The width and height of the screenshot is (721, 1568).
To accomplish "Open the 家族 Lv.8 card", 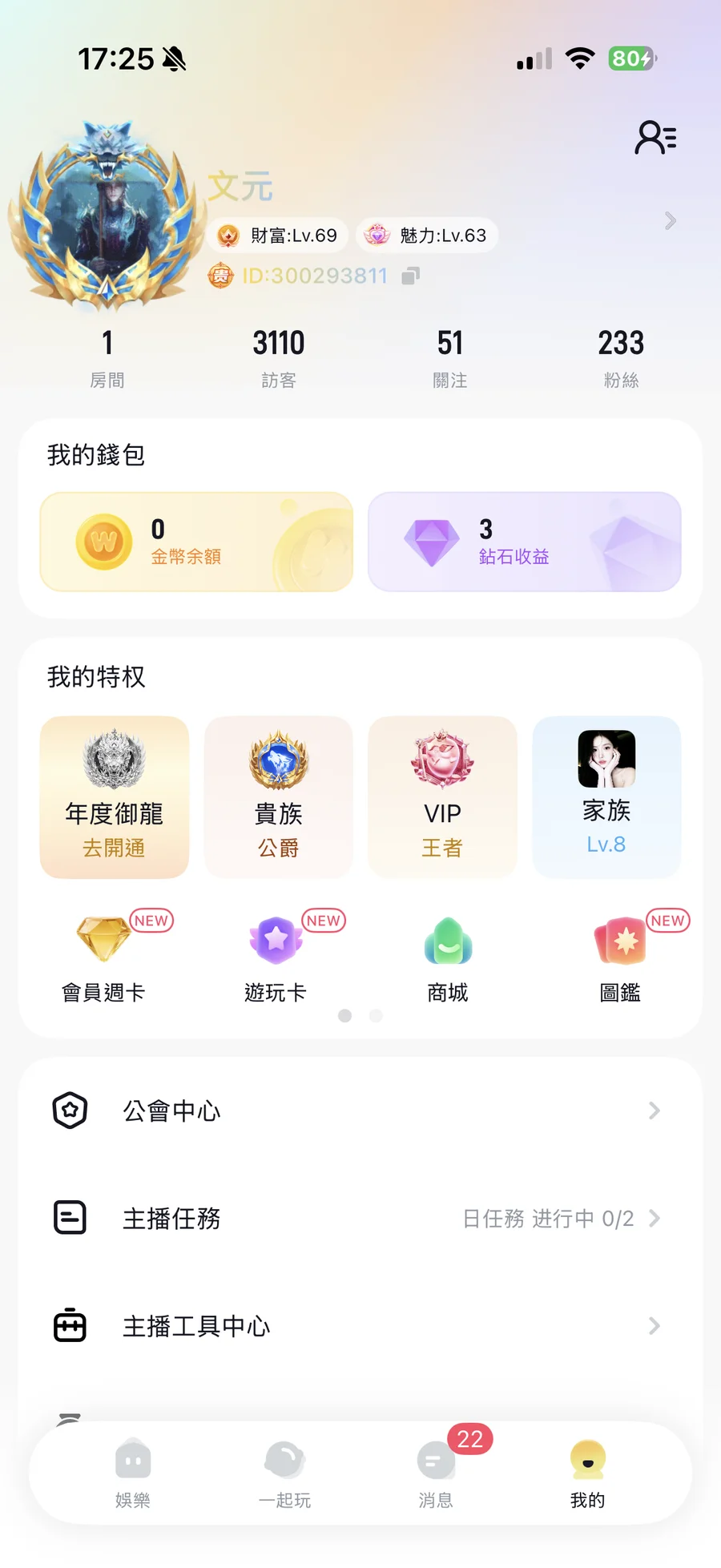I will click(606, 796).
